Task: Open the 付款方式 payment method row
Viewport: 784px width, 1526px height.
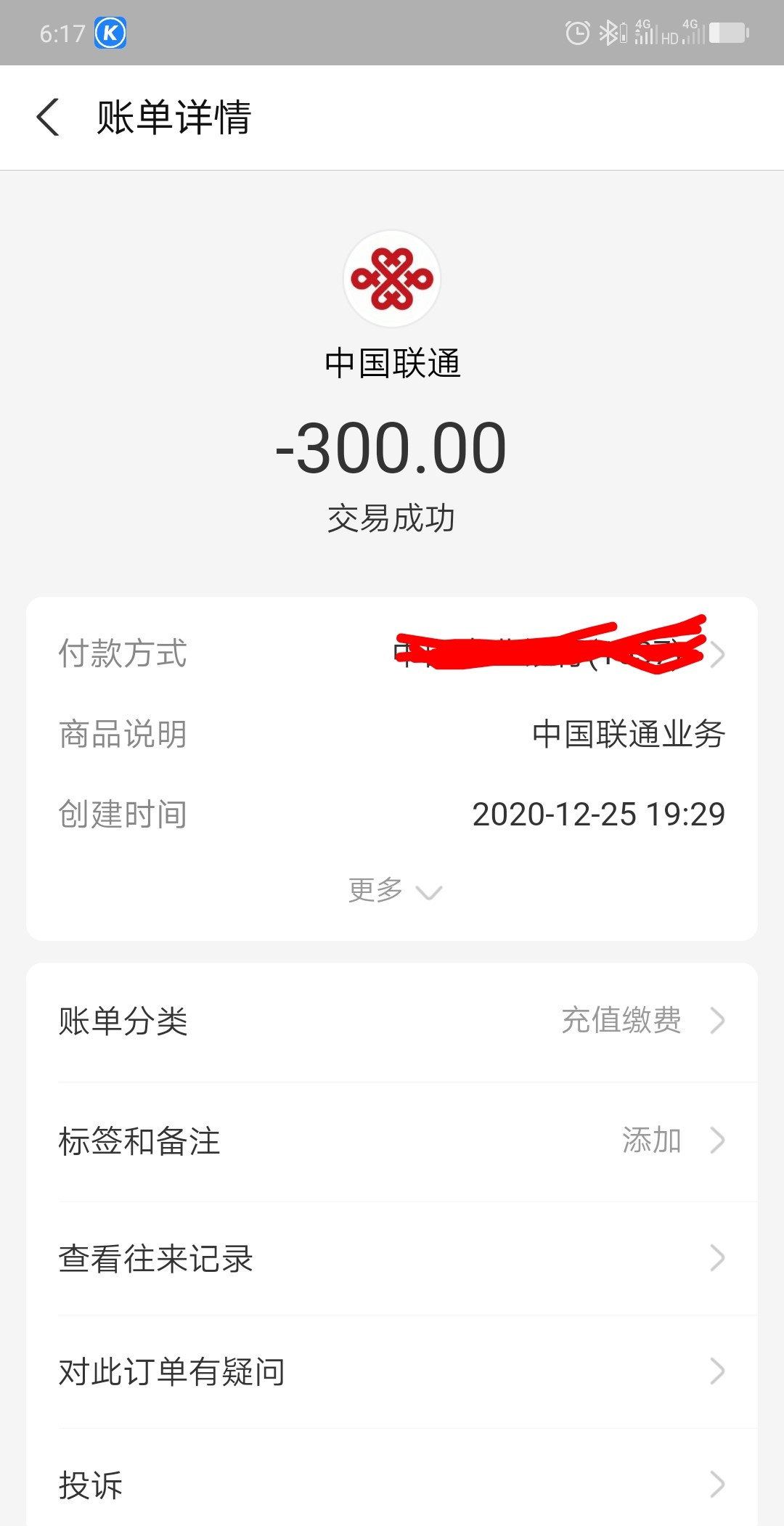Action: pos(392,653)
